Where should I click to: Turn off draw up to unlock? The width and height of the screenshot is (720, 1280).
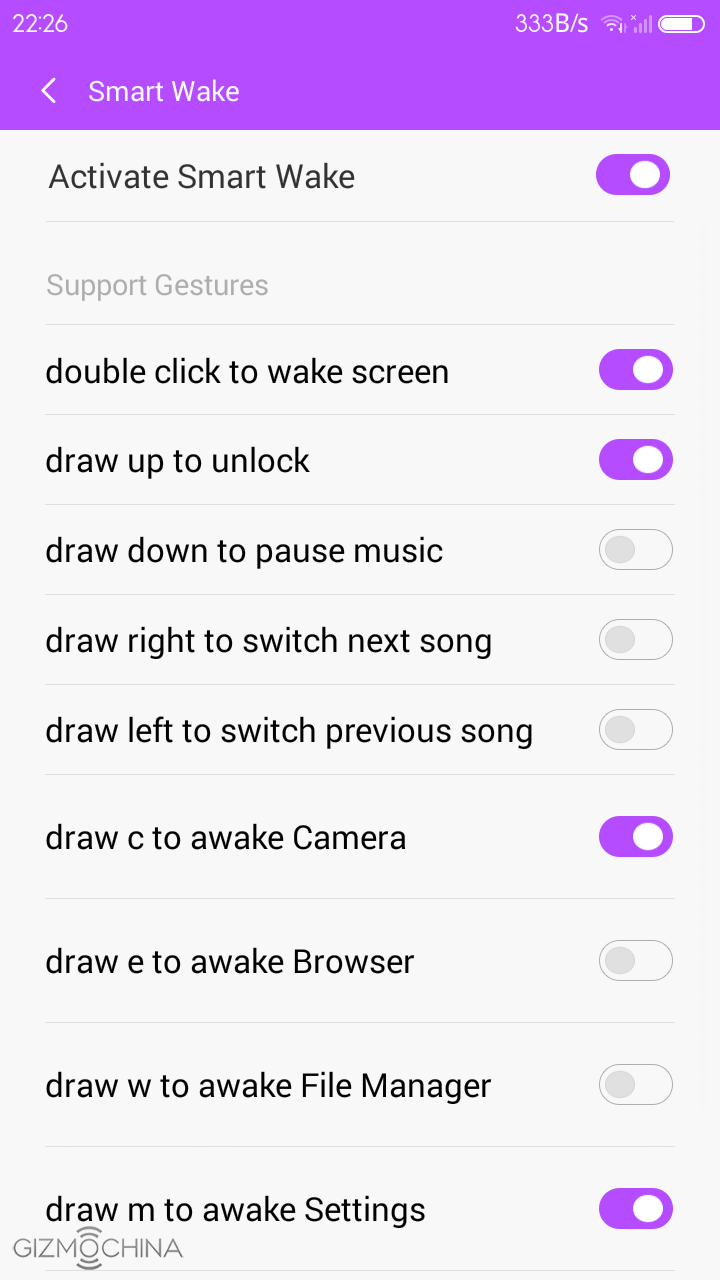tap(635, 460)
